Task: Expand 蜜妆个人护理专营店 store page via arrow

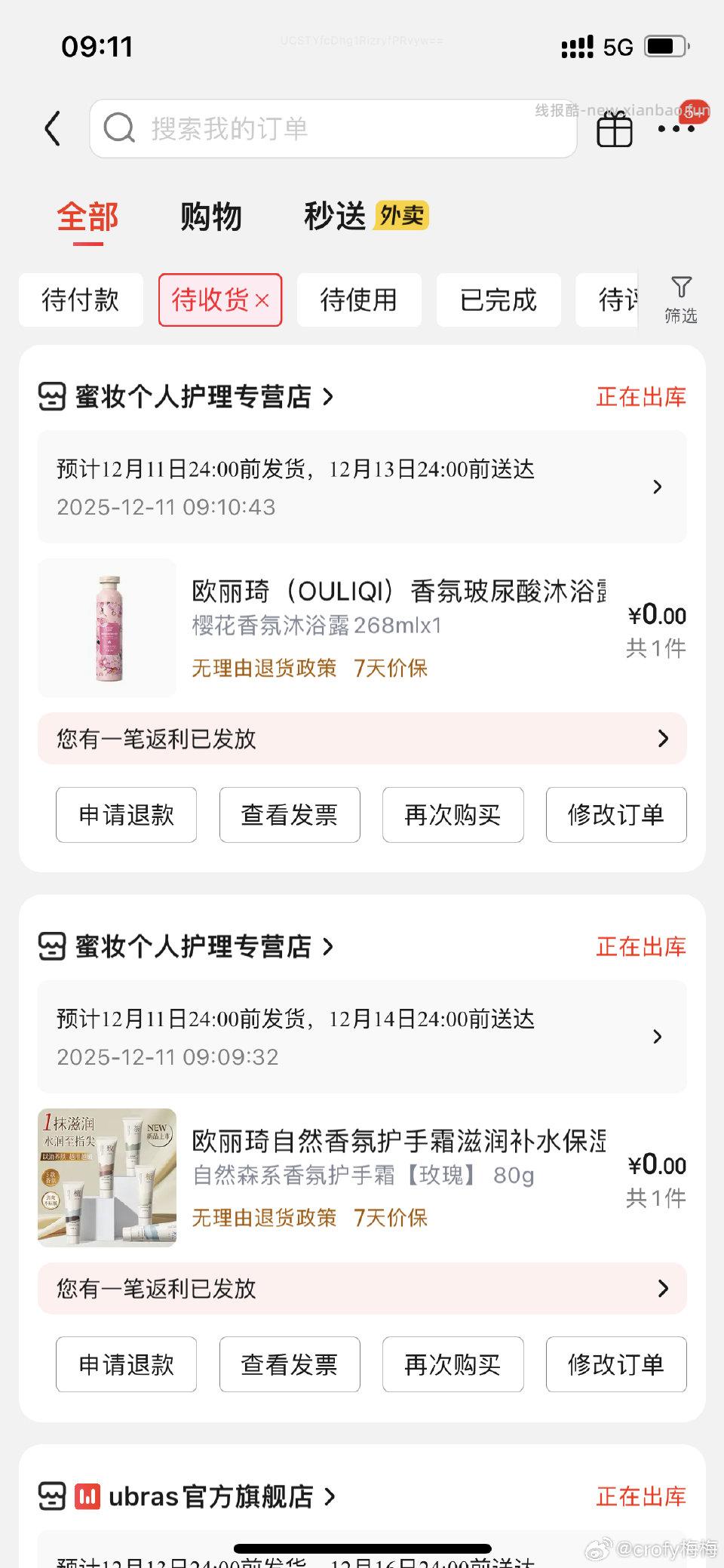Action: pos(329,396)
